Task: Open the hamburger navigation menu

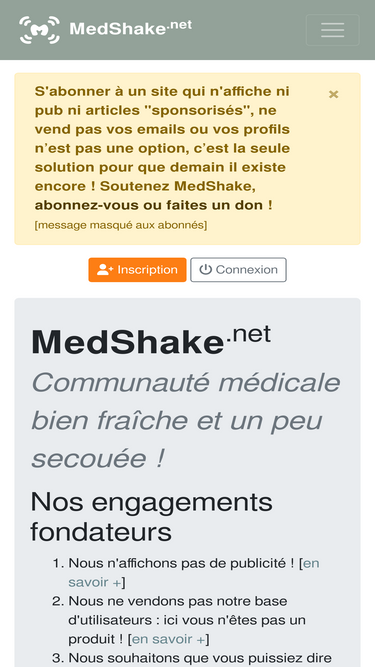Action: (332, 30)
